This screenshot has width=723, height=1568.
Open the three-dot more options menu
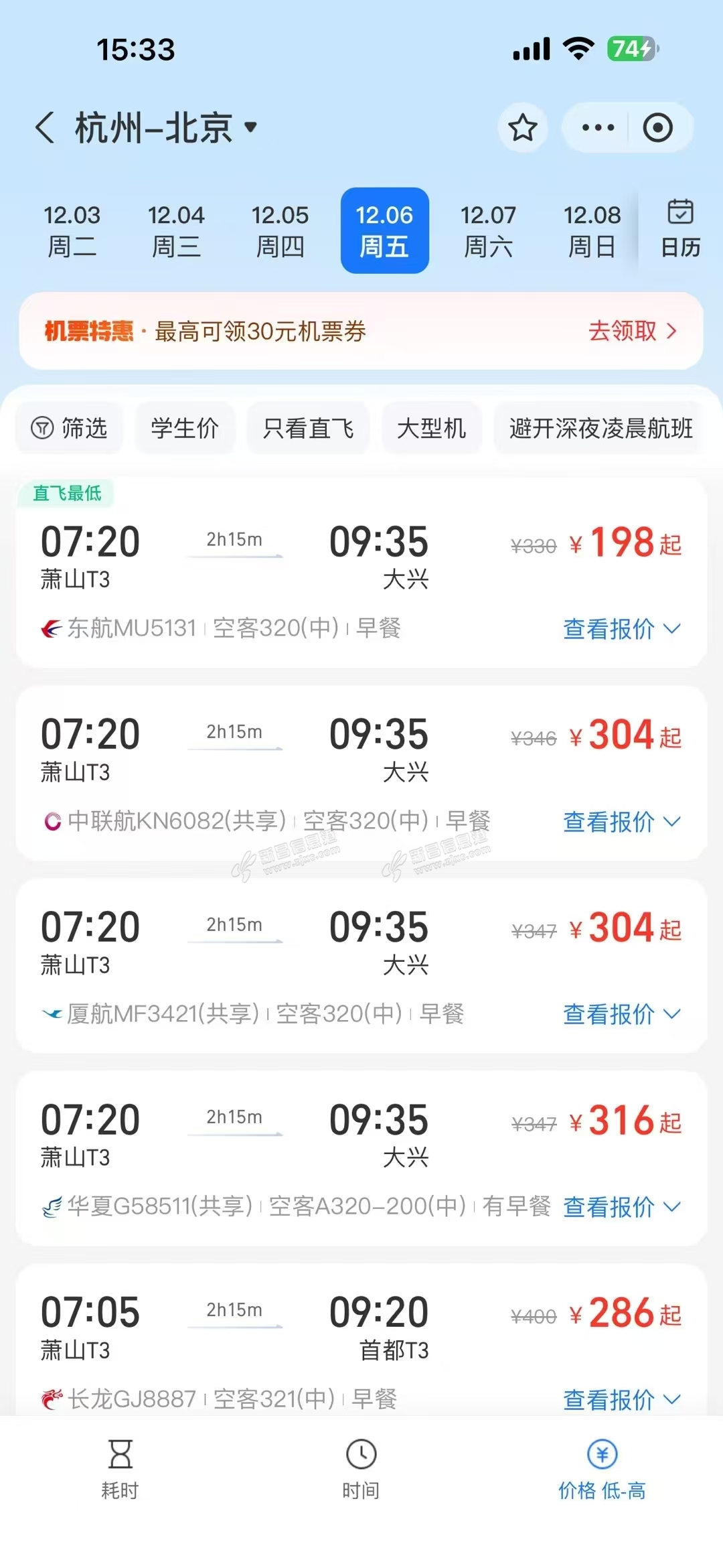coord(598,127)
